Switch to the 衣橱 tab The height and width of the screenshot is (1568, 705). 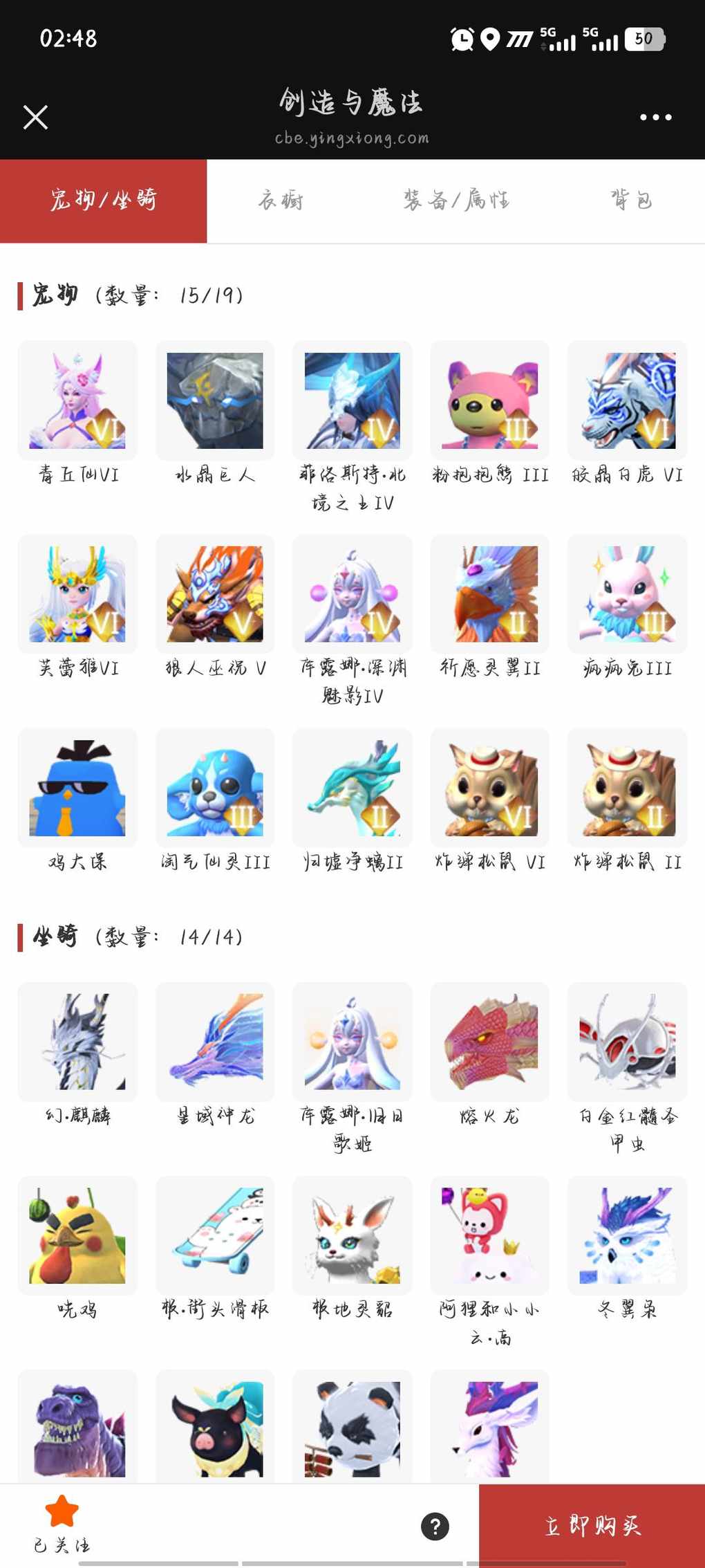(x=281, y=201)
